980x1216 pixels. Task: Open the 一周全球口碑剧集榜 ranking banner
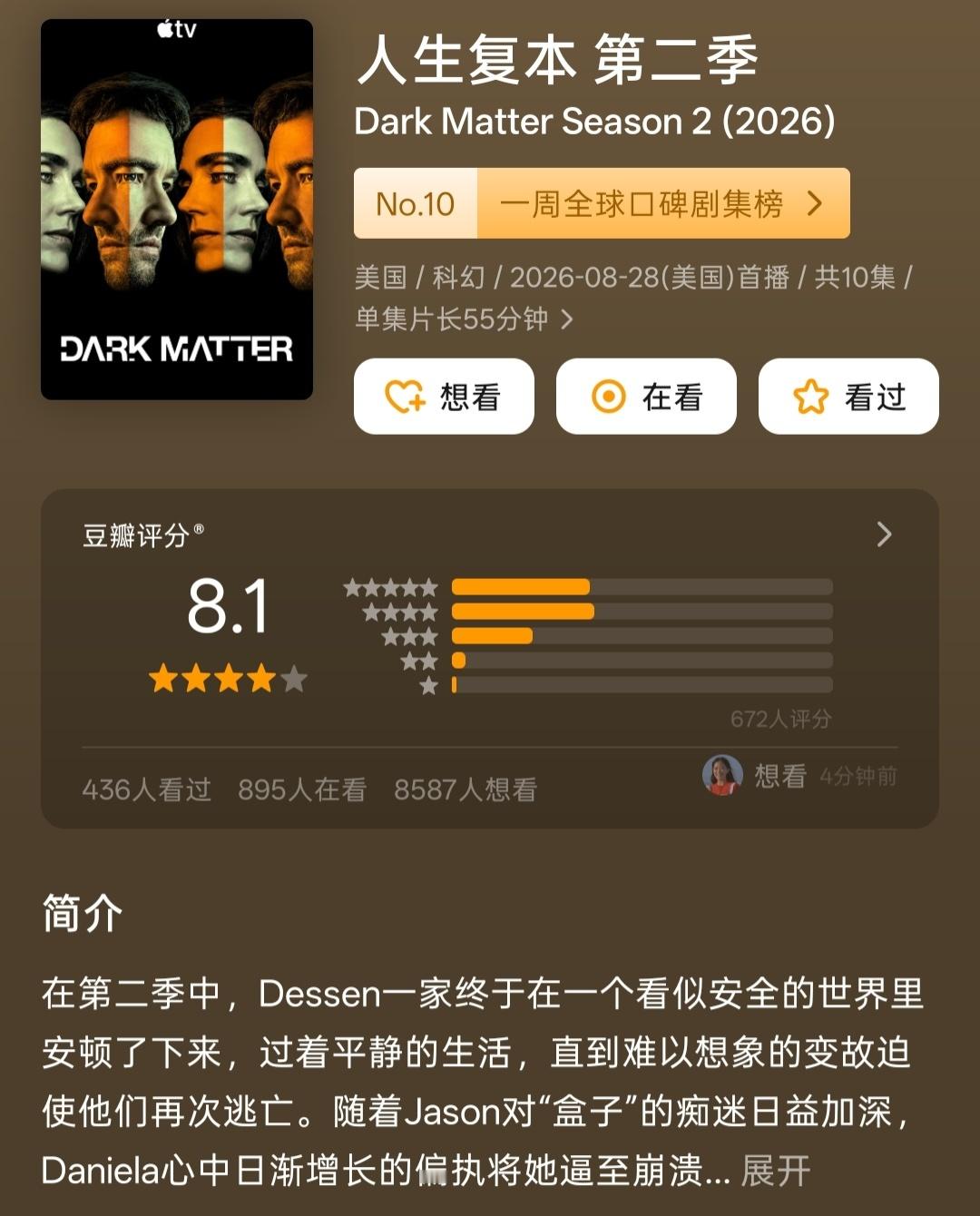602,203
